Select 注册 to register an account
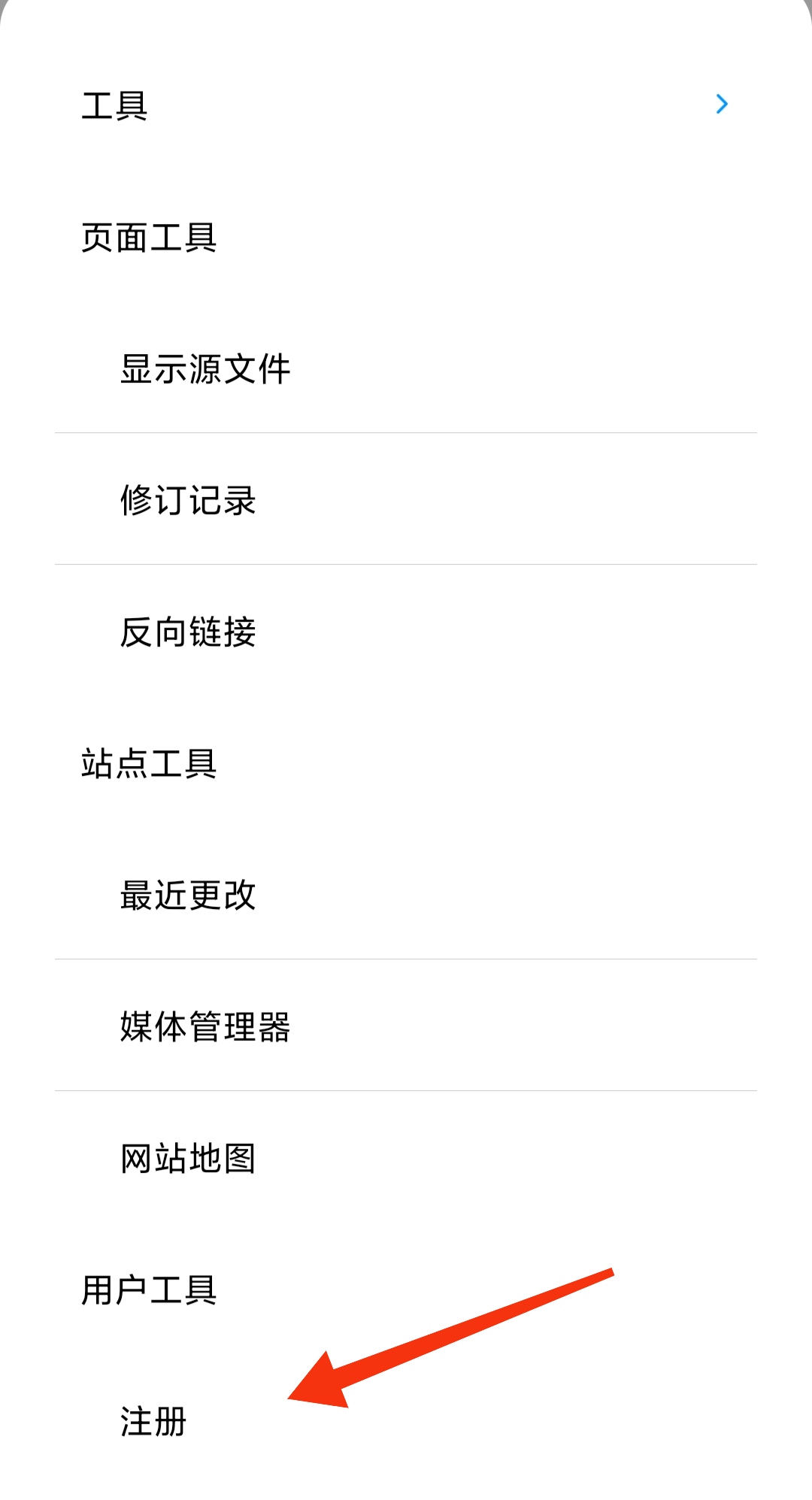This screenshot has width=812, height=1500. coord(153,1422)
